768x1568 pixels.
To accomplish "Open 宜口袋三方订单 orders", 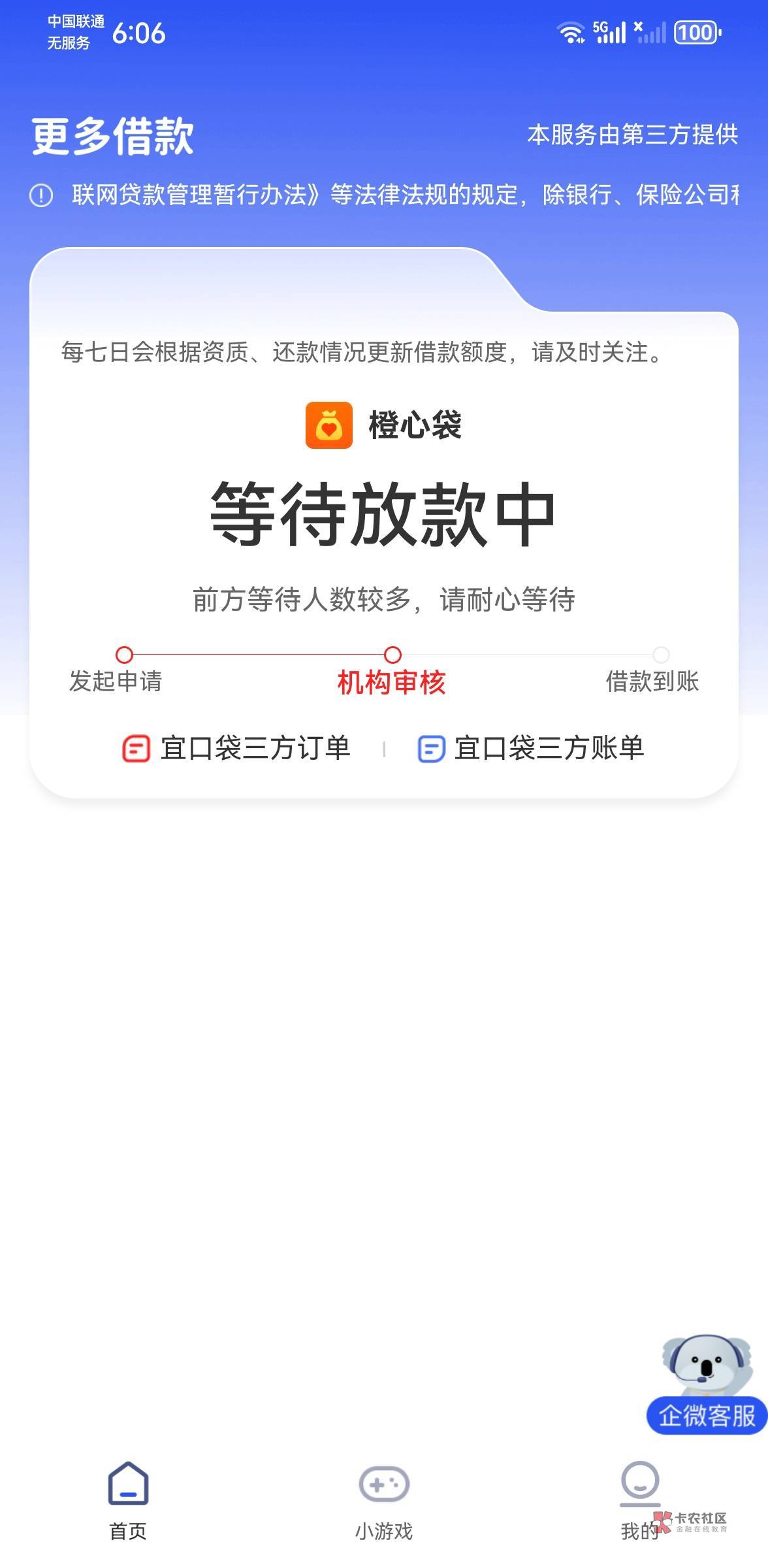I will (236, 748).
